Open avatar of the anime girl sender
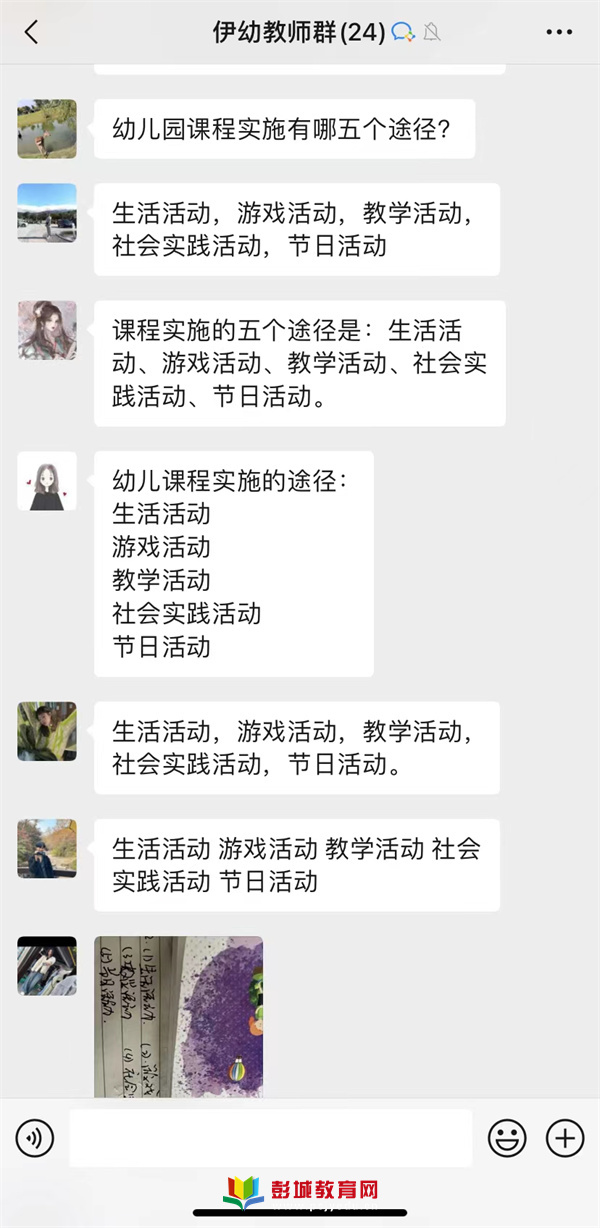The image size is (600, 1228). (47, 330)
